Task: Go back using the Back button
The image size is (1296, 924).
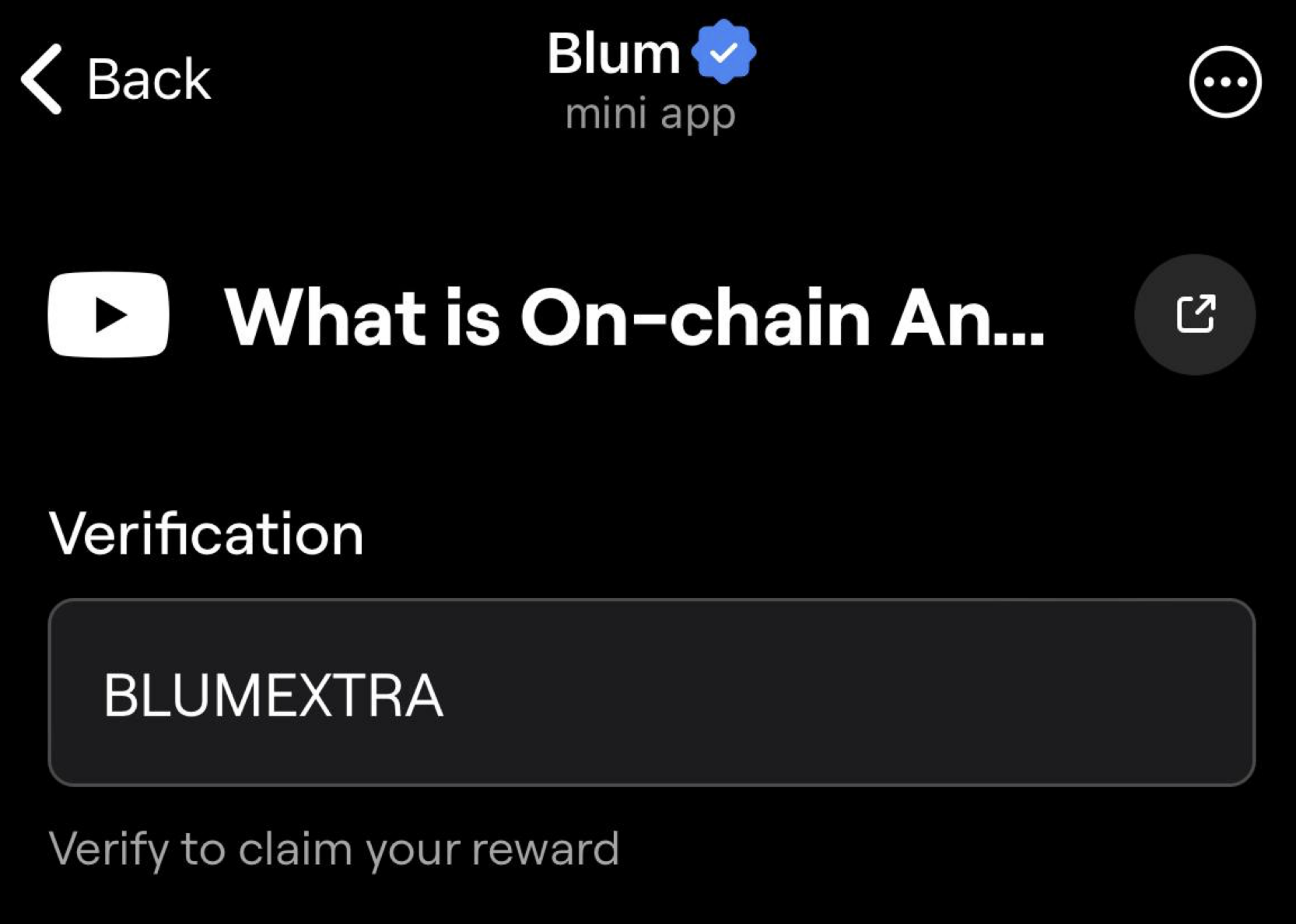Action: pos(117,79)
